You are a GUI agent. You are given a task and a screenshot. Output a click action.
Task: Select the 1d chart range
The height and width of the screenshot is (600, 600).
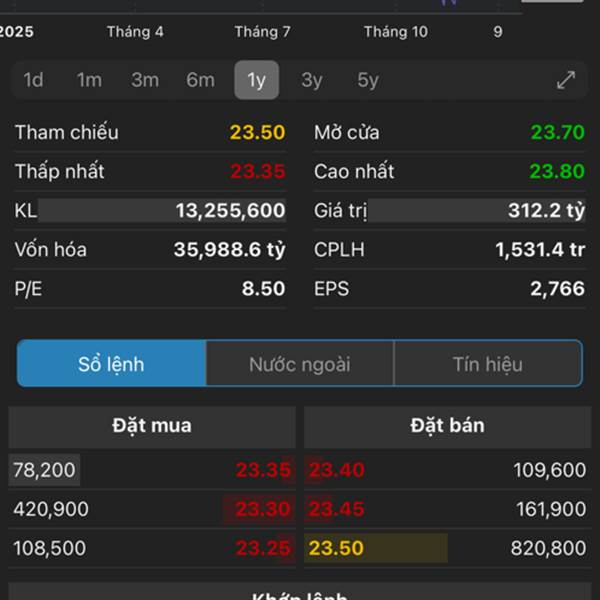34,80
